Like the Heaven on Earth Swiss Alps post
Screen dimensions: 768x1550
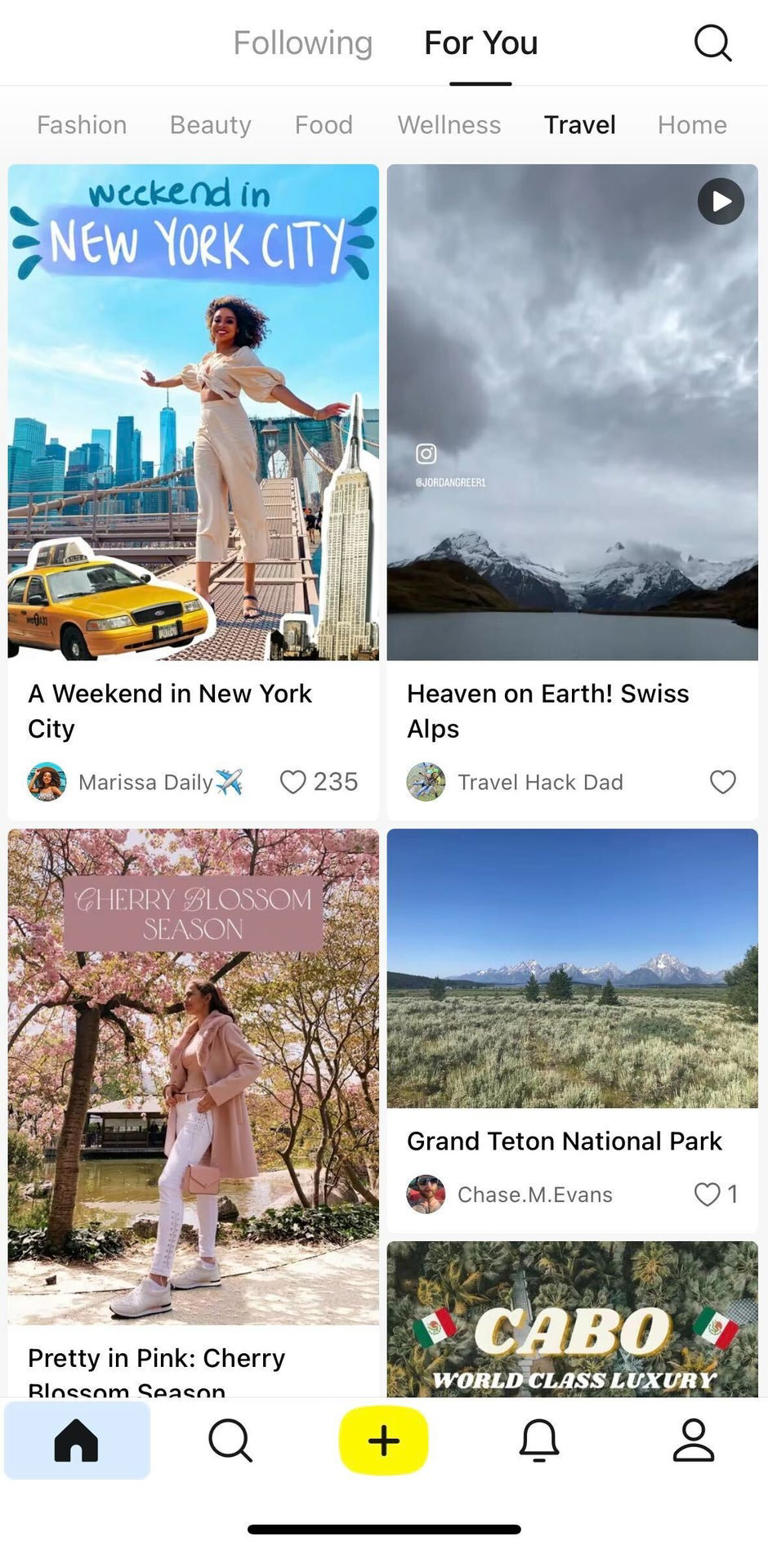click(722, 782)
